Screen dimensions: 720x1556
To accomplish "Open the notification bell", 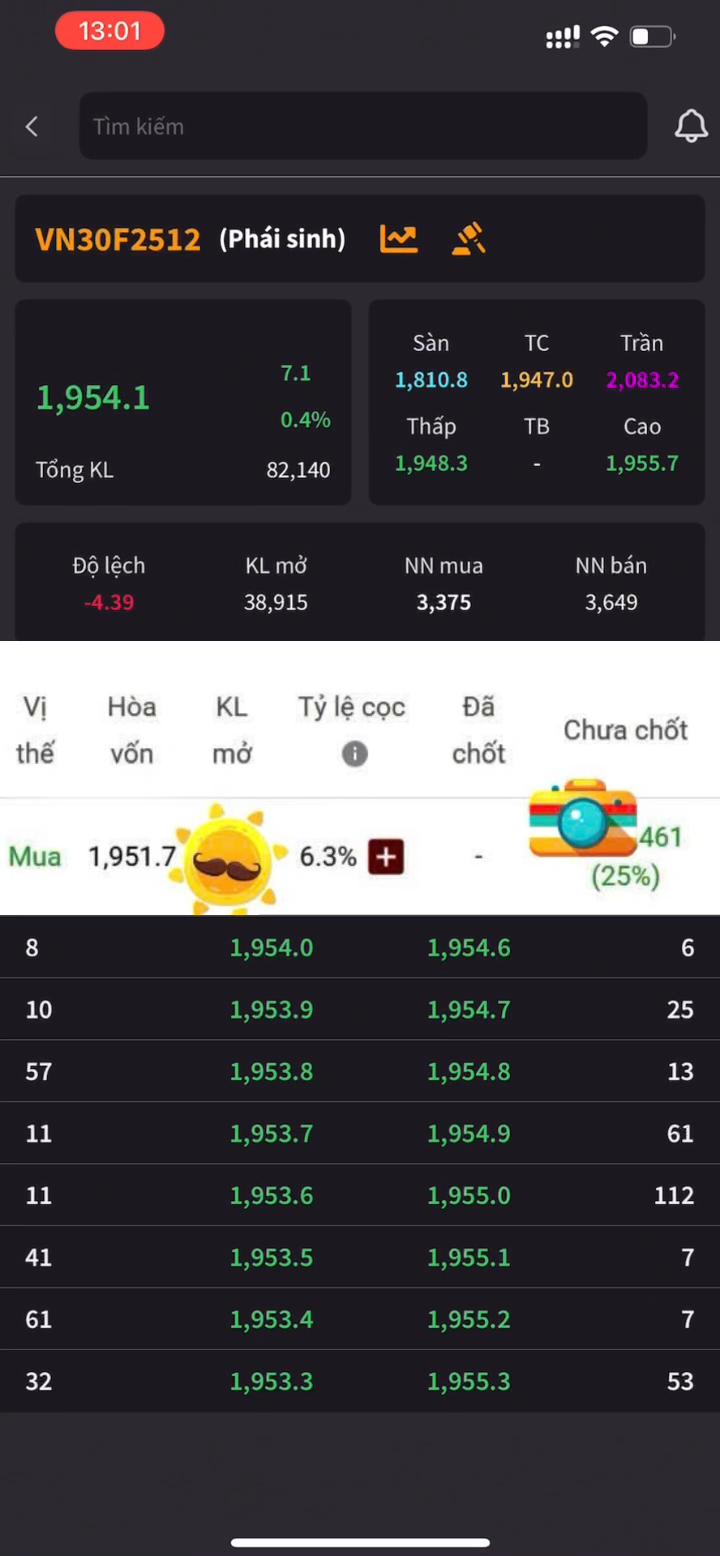I will 691,126.
